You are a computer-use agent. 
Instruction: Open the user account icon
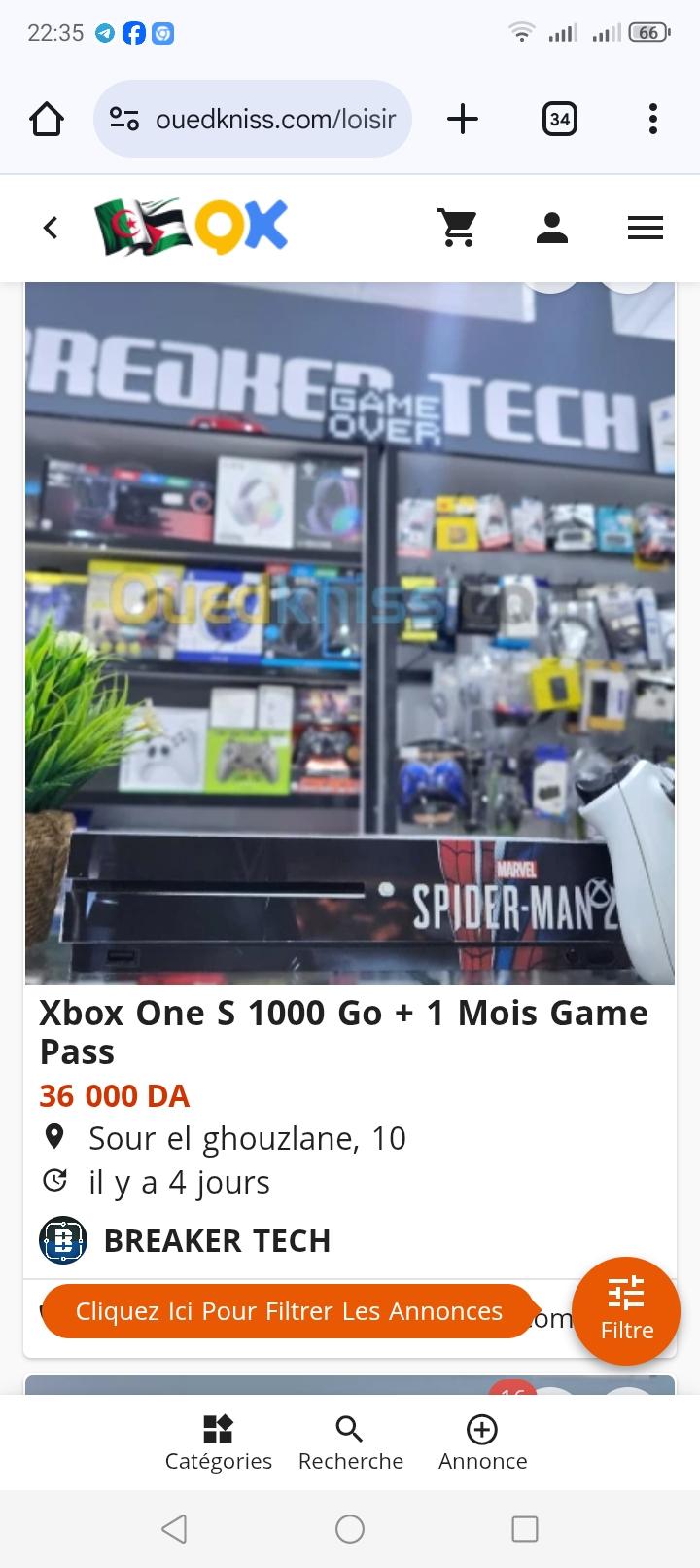[x=551, y=228]
